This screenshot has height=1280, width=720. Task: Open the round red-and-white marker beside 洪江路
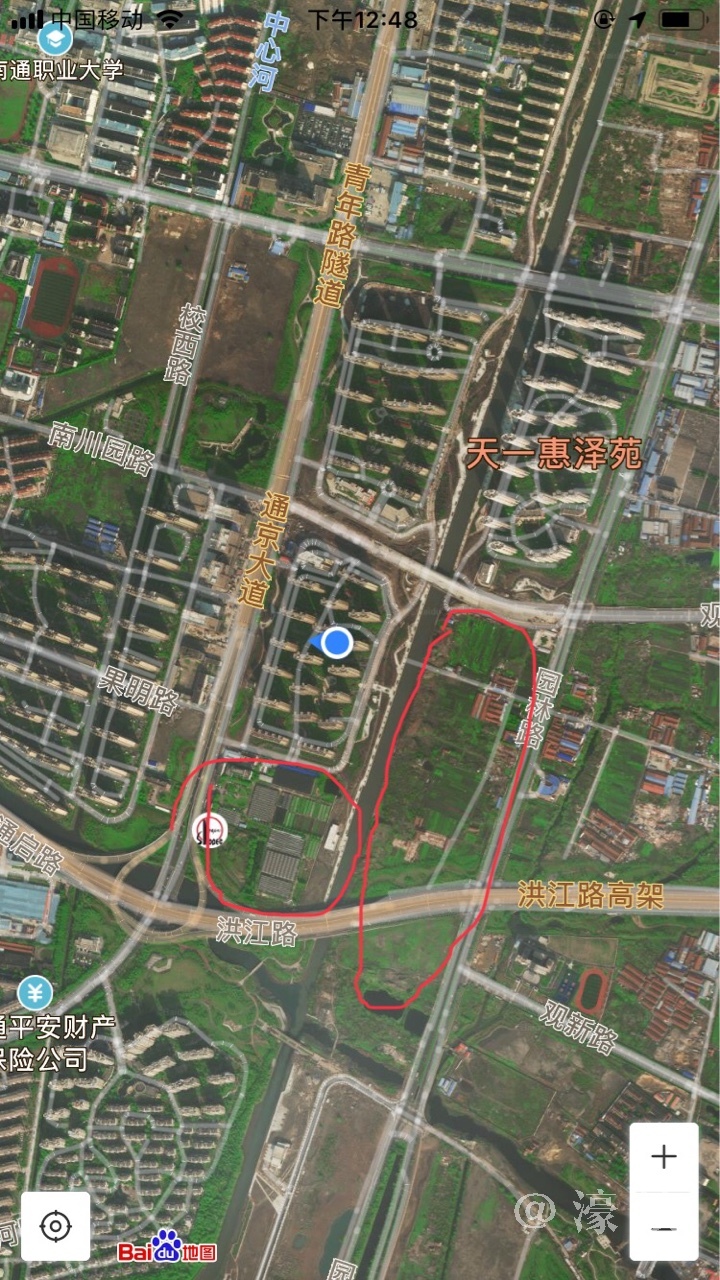point(211,828)
